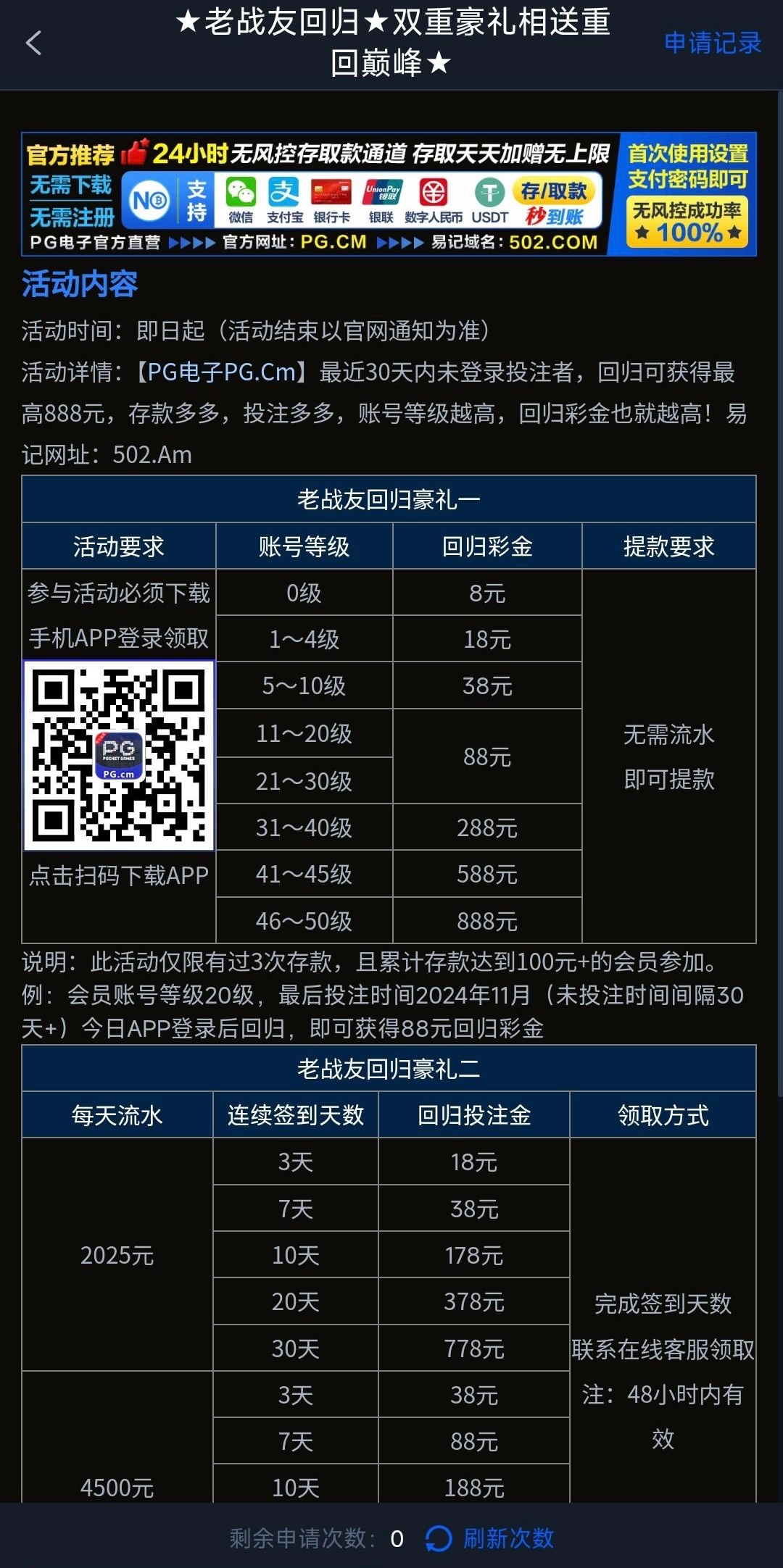Open 申请记录 application records
The width and height of the screenshot is (783, 1568).
tap(712, 43)
